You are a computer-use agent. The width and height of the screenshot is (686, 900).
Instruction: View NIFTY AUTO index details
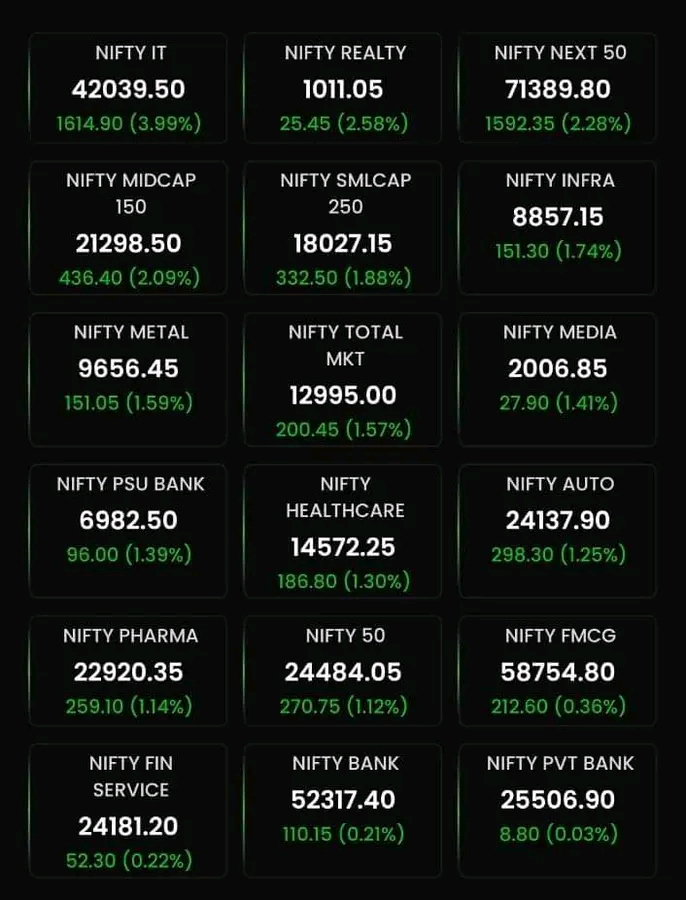point(558,530)
